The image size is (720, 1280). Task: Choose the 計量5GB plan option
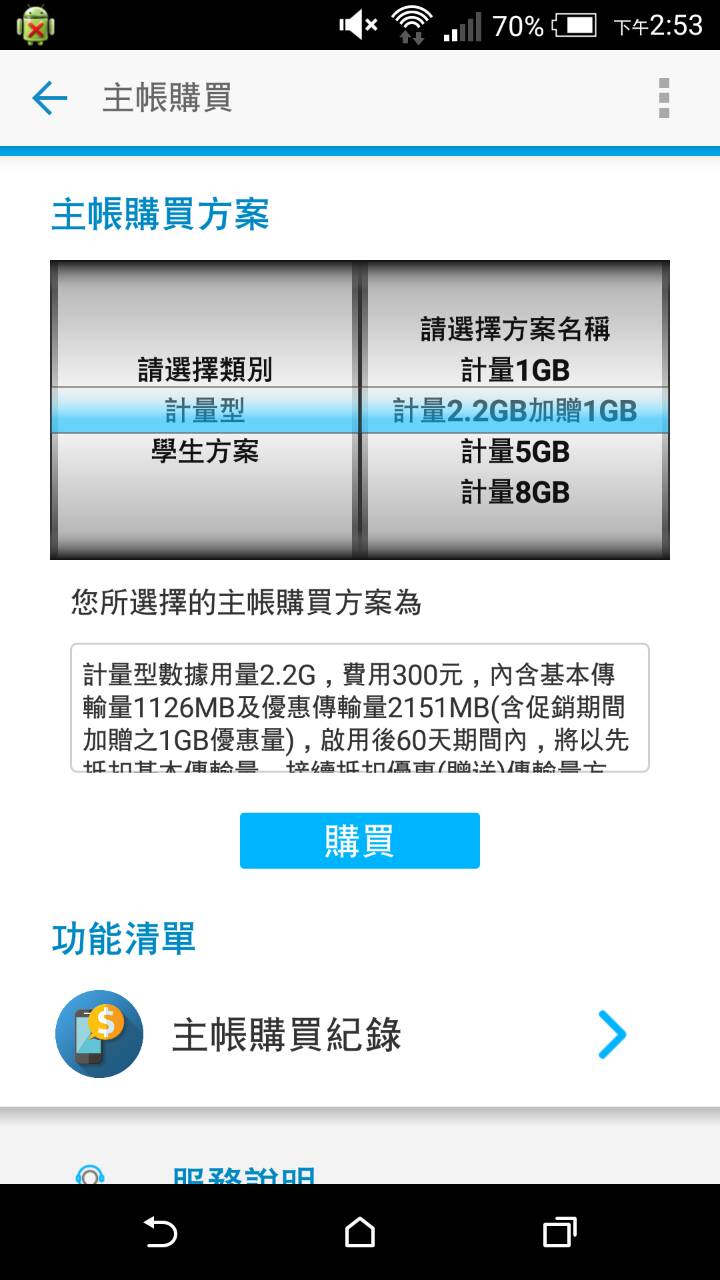(515, 452)
